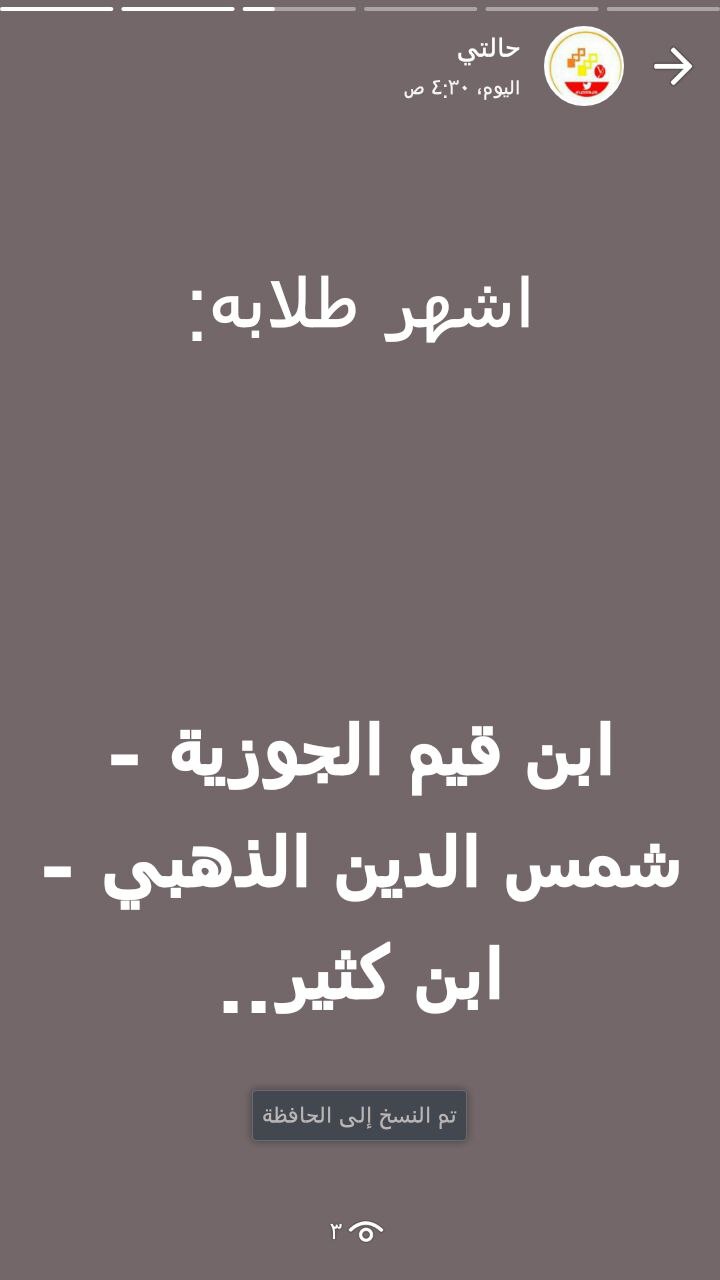
Task: View who saw this status
Action: point(358,1231)
